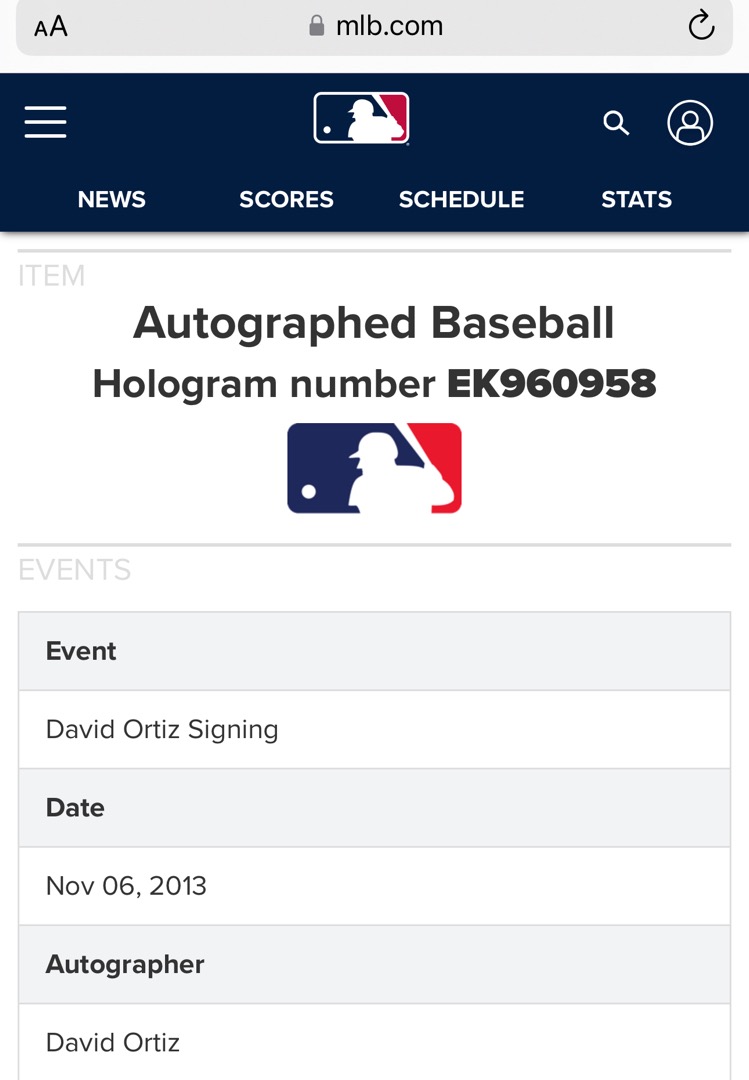
Task: Go to the Scores section
Action: [286, 199]
